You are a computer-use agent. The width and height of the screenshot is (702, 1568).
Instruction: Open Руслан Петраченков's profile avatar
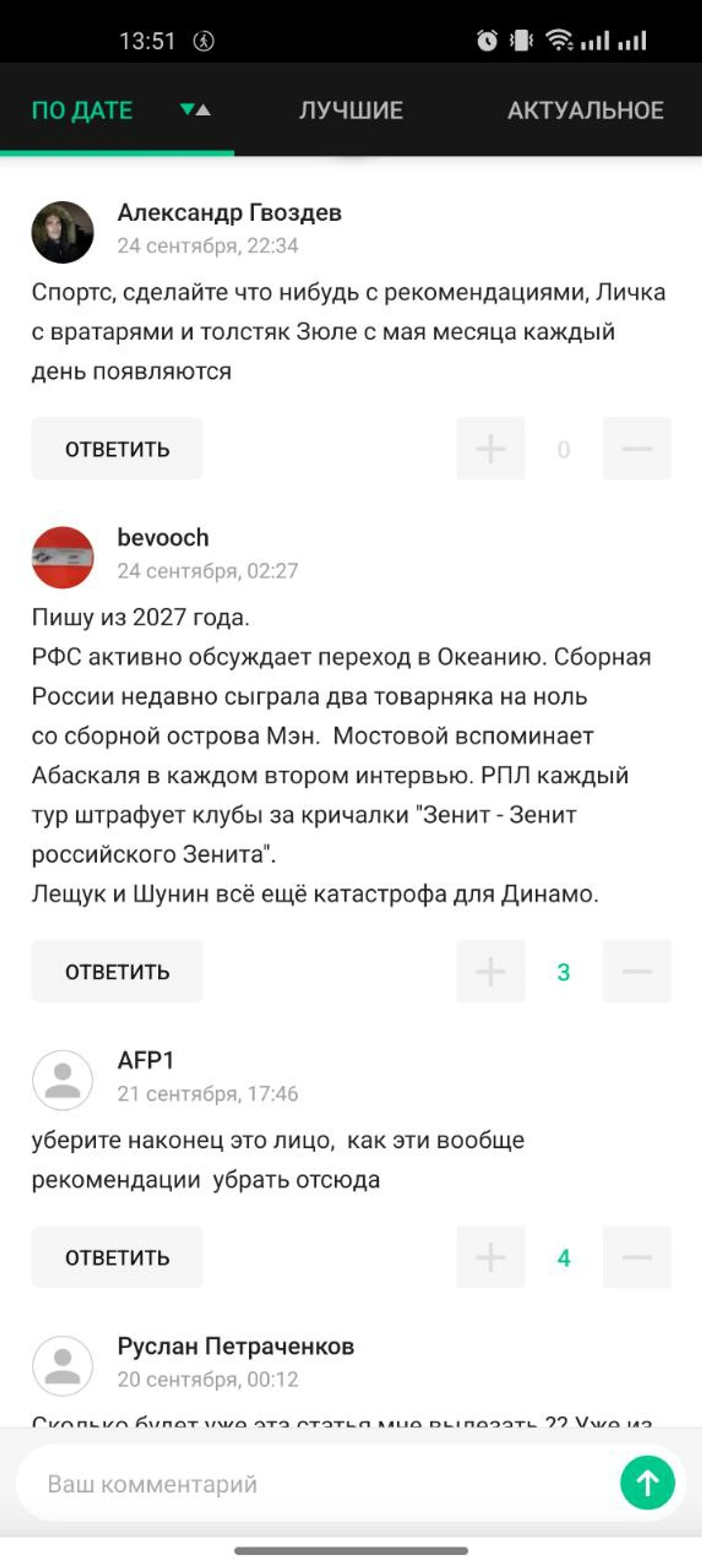[63, 1365]
